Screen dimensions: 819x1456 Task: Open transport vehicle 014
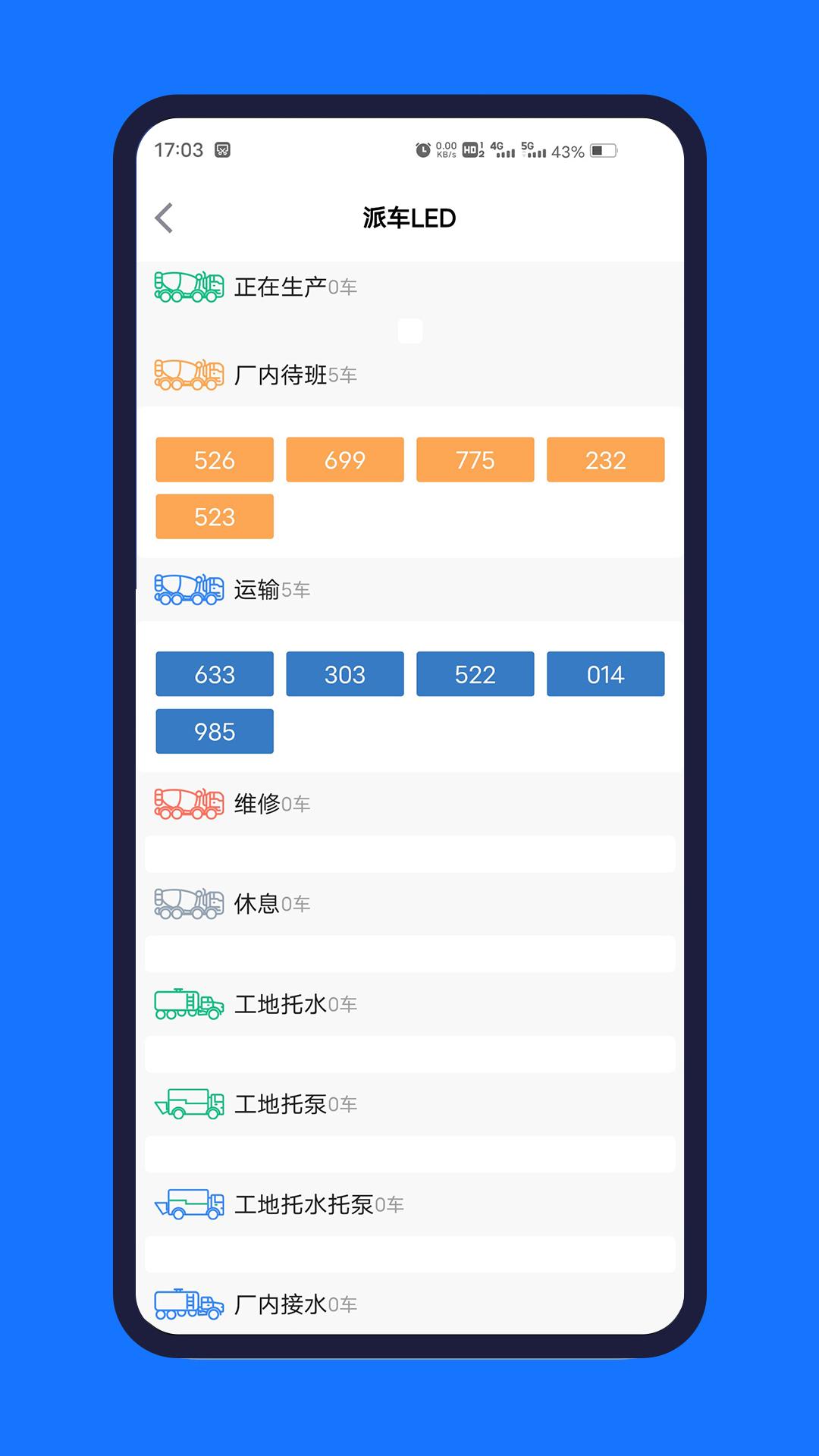(606, 674)
